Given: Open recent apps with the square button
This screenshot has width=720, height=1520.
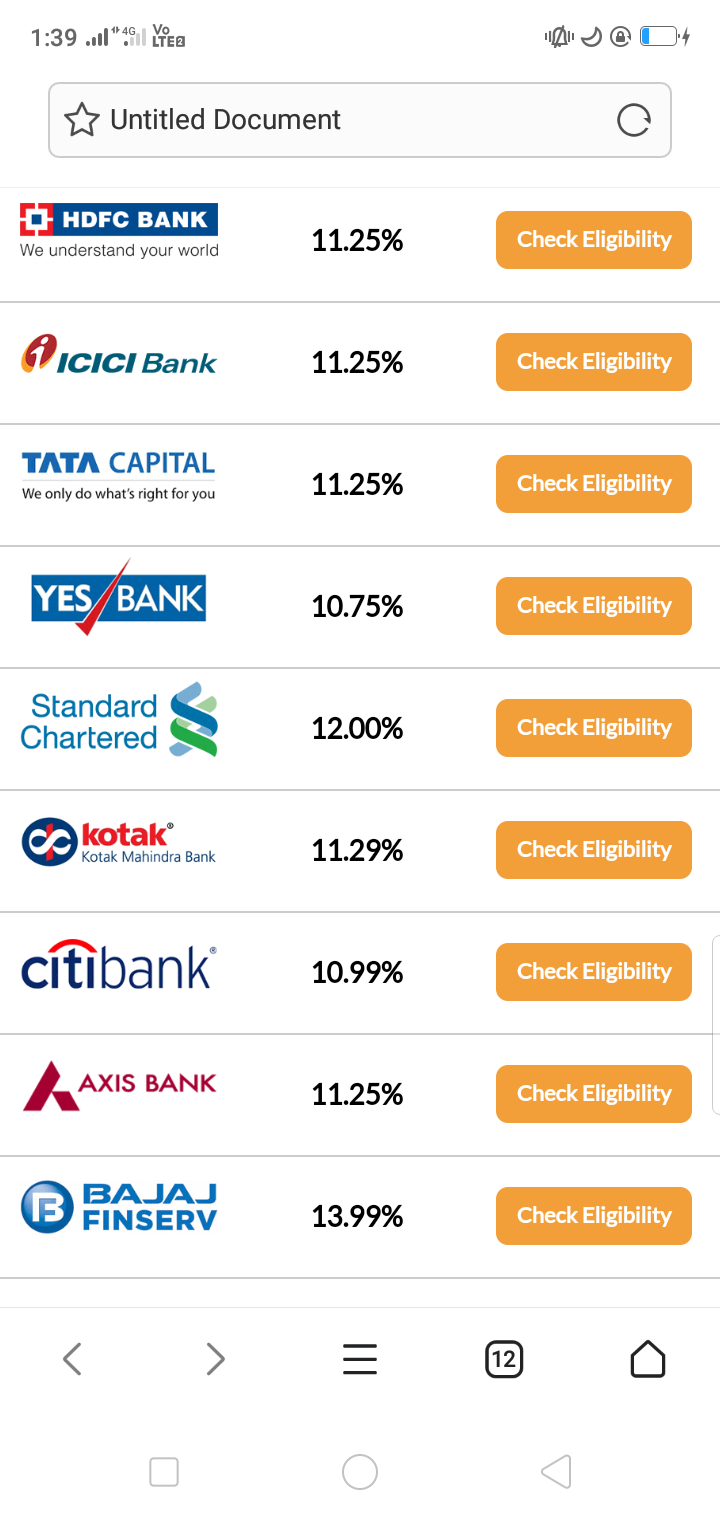Looking at the screenshot, I should 164,1471.
